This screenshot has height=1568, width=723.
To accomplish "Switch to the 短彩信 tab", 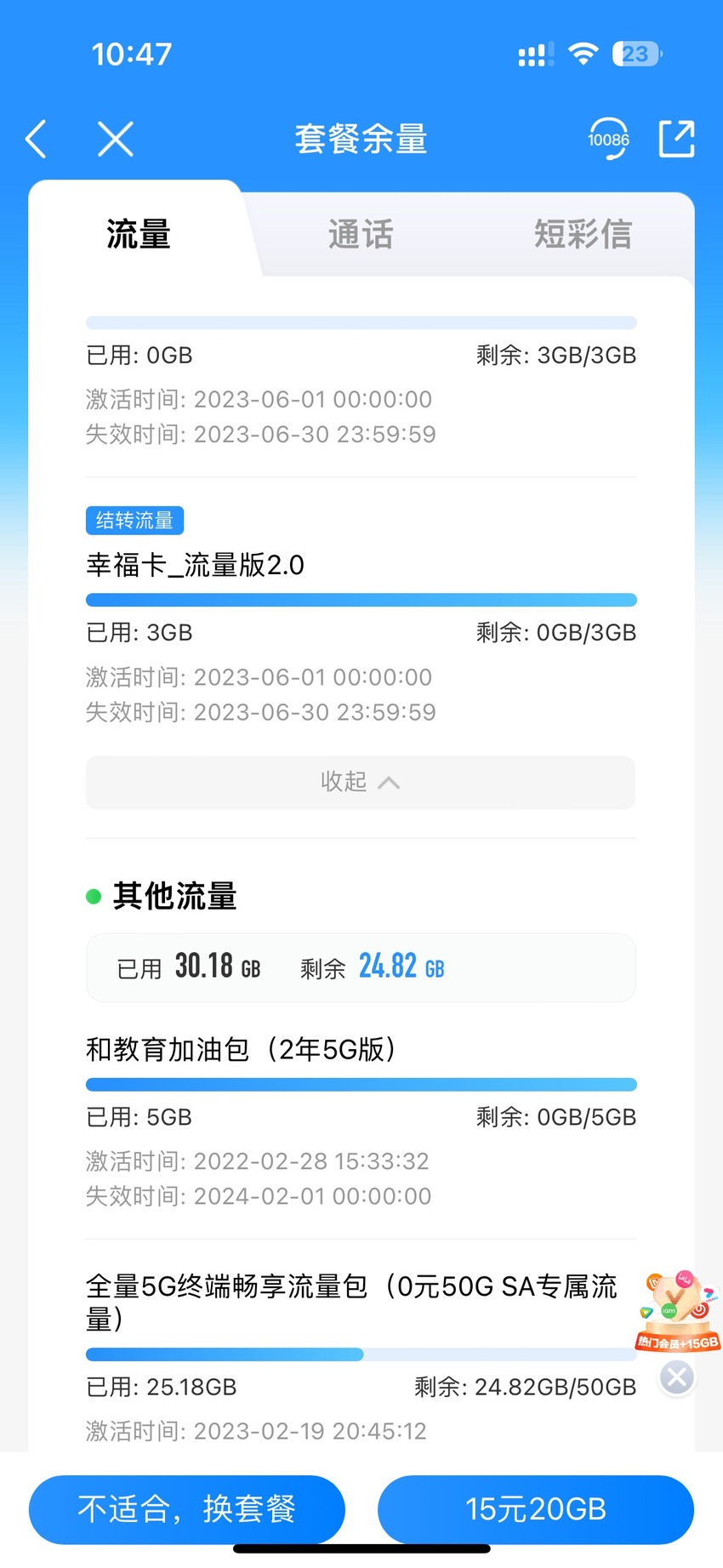I will [x=583, y=234].
